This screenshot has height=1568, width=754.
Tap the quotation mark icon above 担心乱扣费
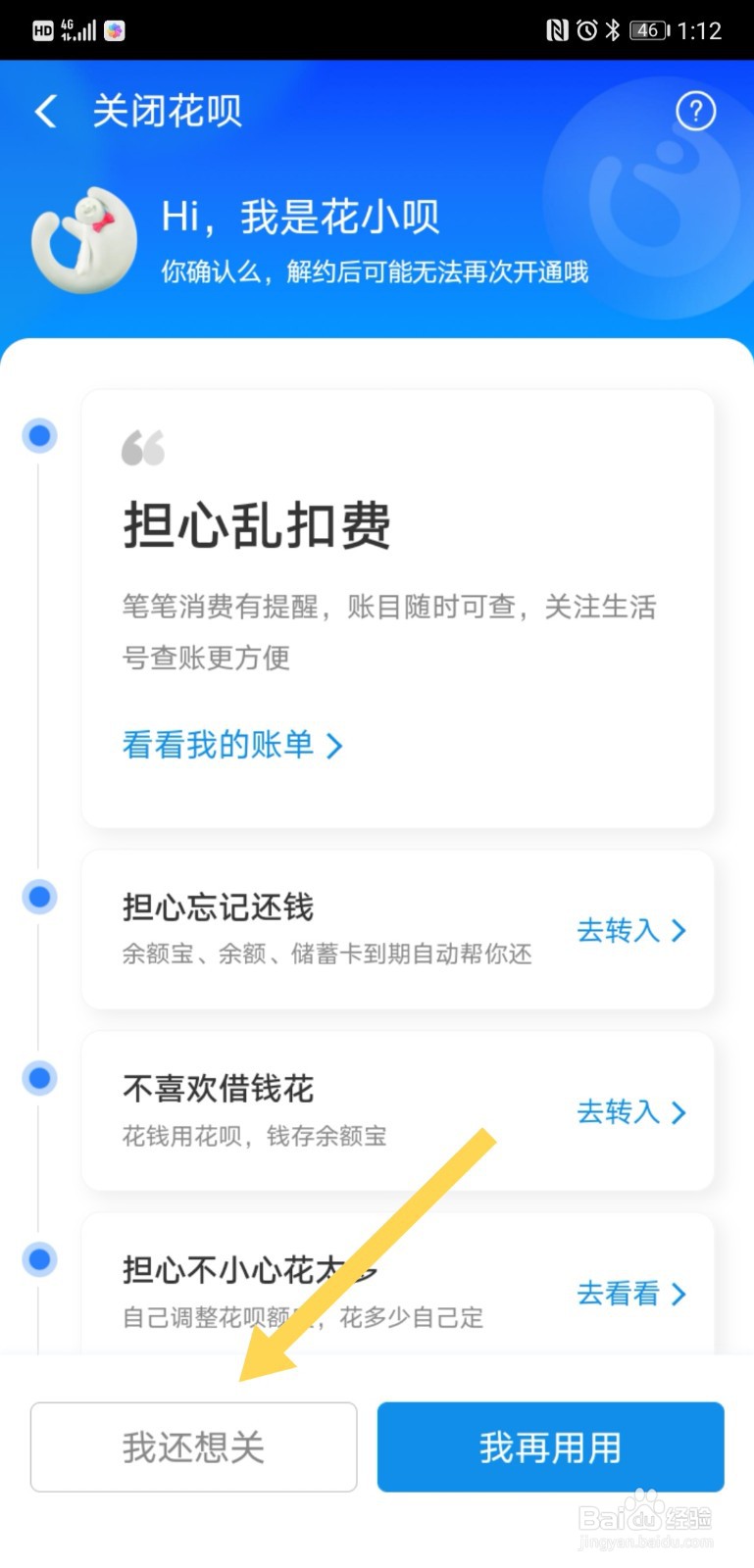[143, 450]
